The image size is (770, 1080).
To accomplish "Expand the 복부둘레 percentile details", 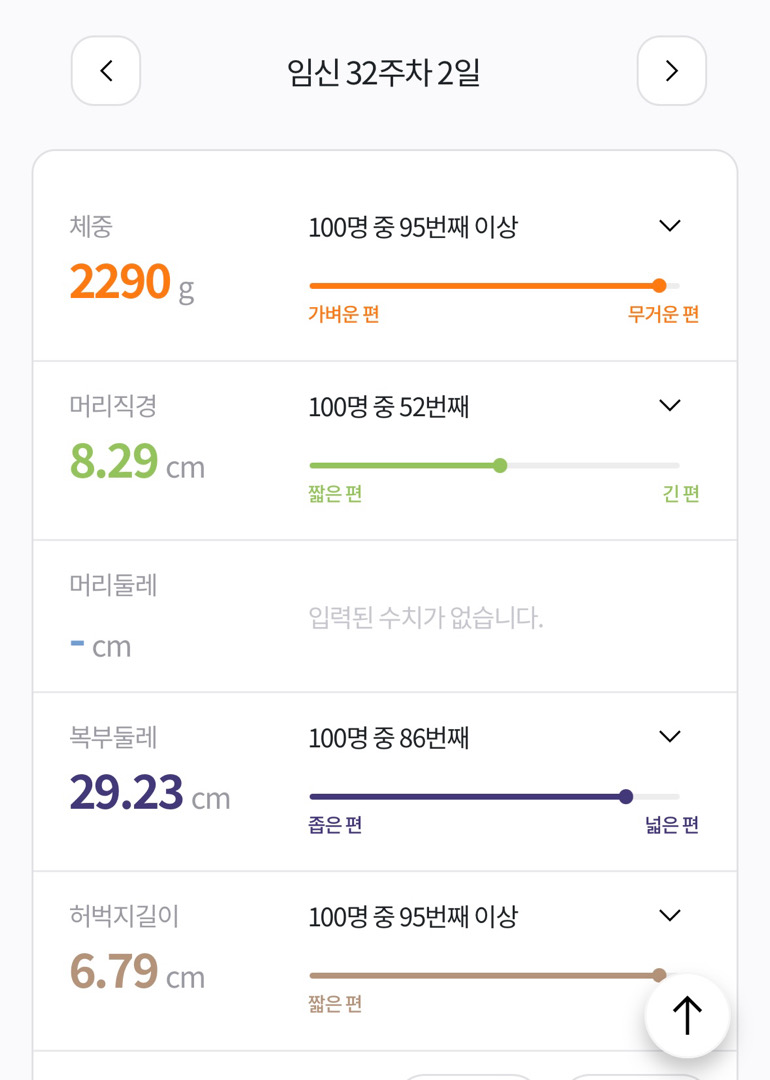I will [670, 737].
